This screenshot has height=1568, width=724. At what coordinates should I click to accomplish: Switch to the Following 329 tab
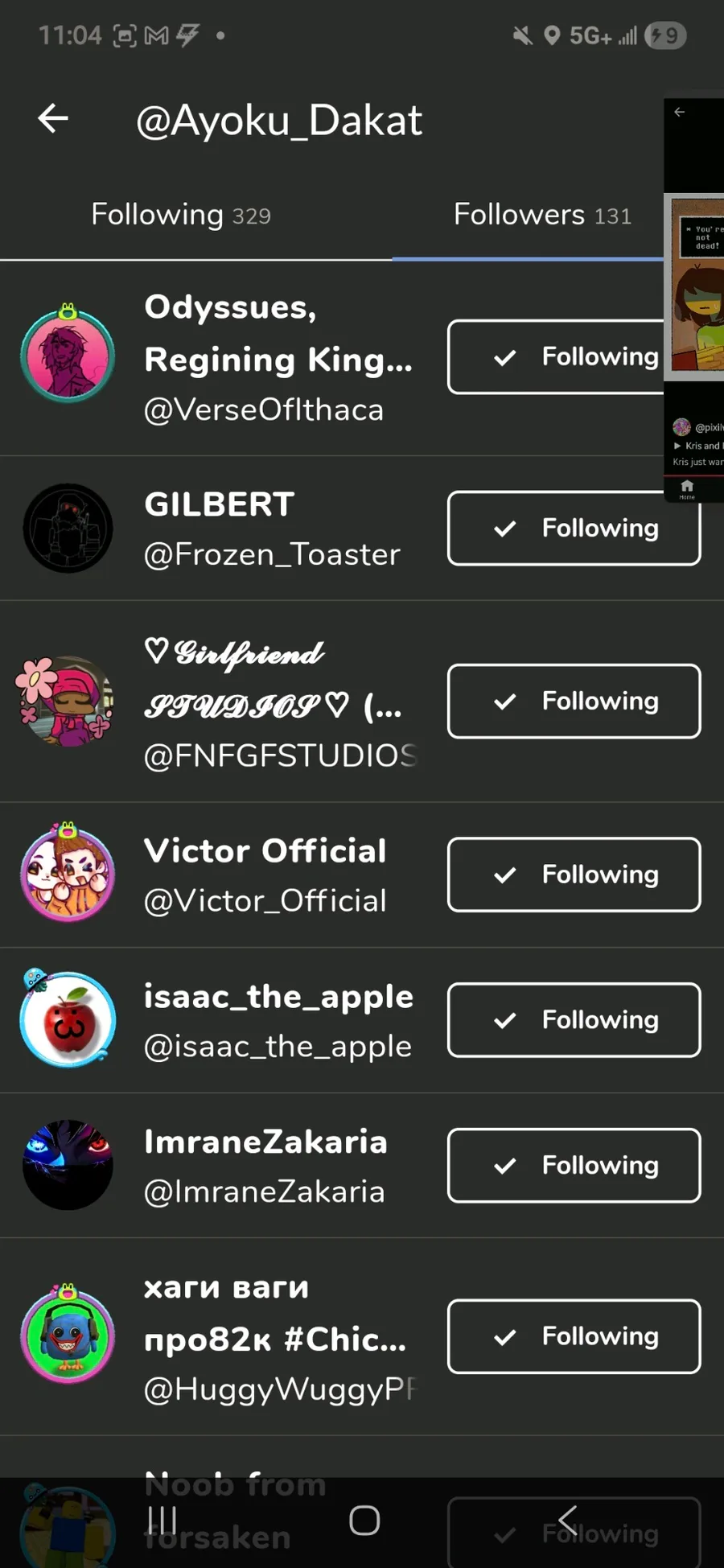pos(181,215)
